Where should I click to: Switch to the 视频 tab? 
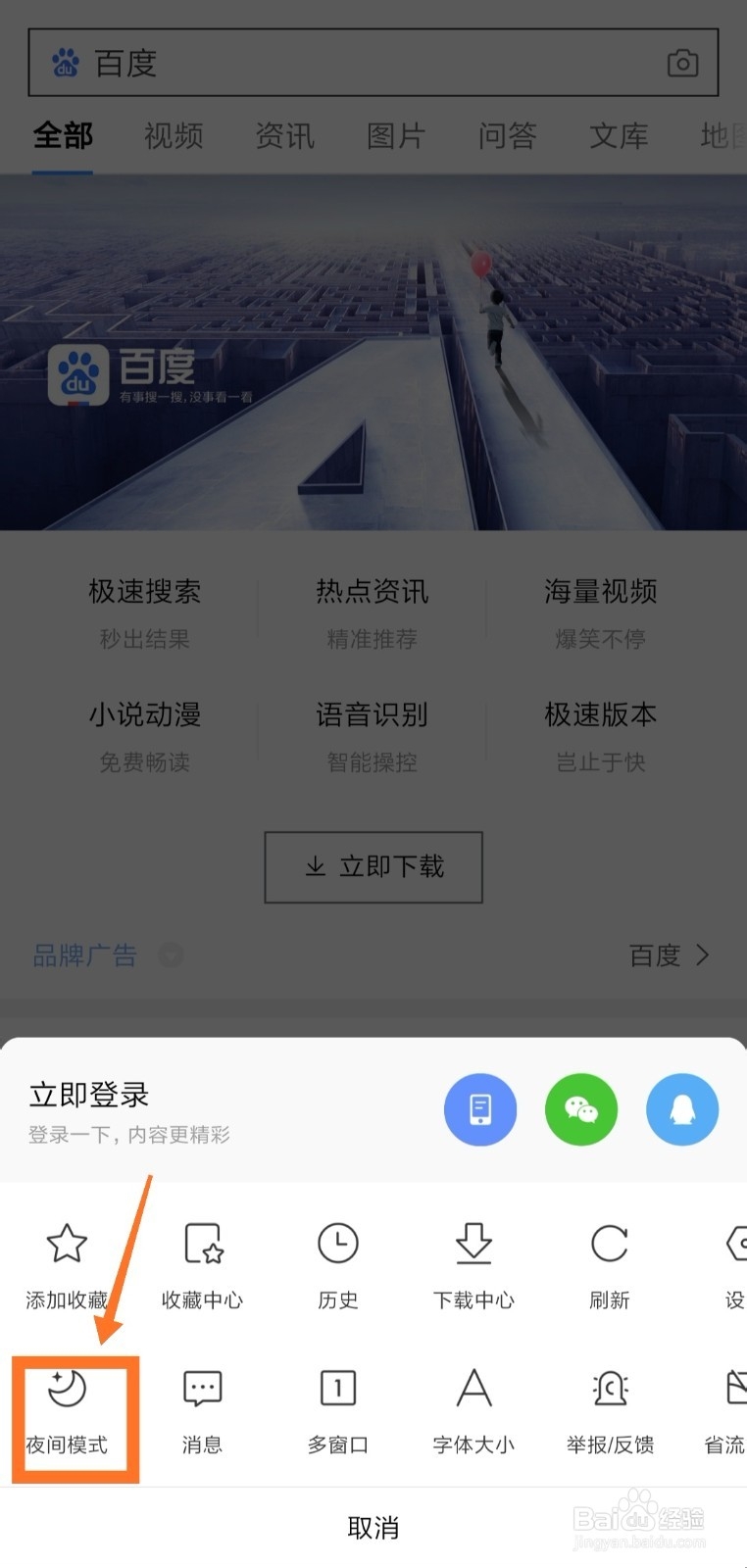(173, 137)
